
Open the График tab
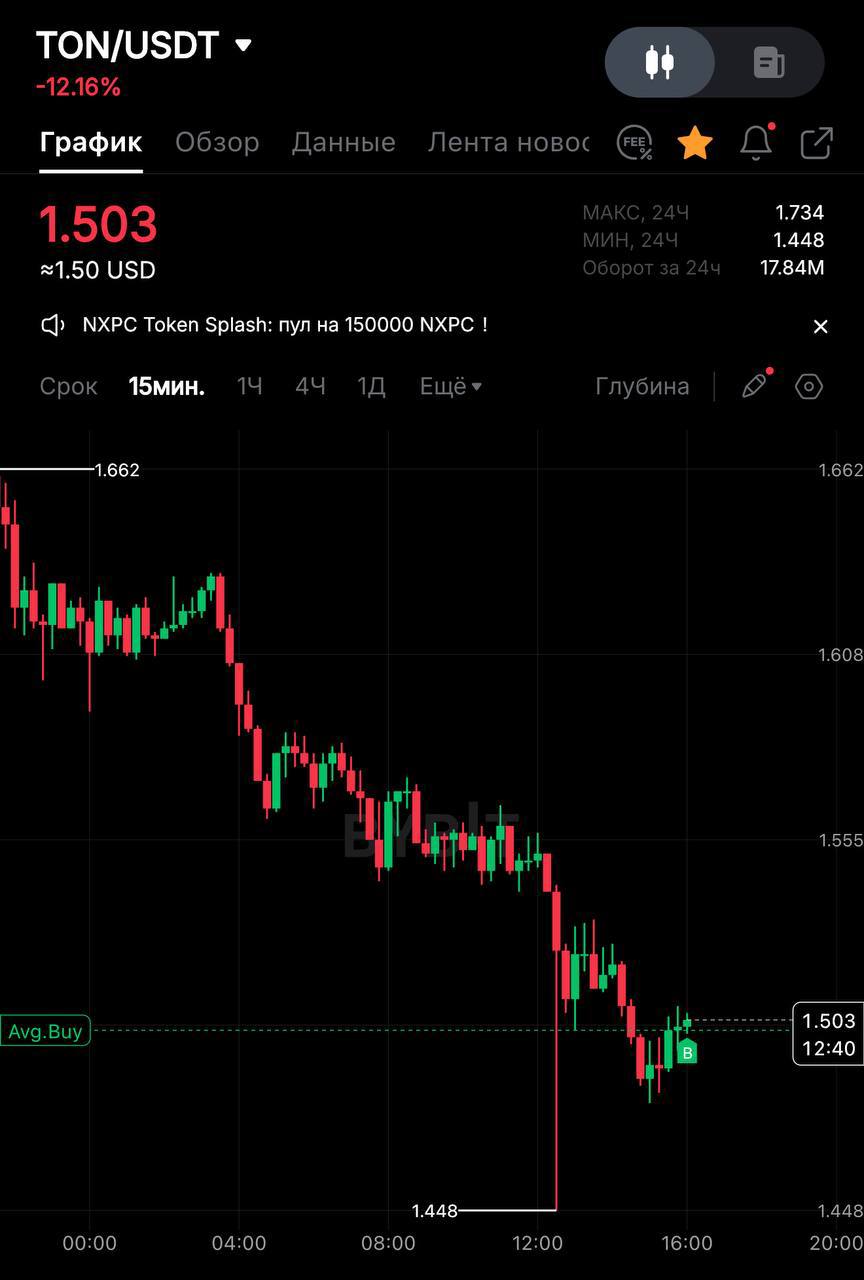pos(91,142)
